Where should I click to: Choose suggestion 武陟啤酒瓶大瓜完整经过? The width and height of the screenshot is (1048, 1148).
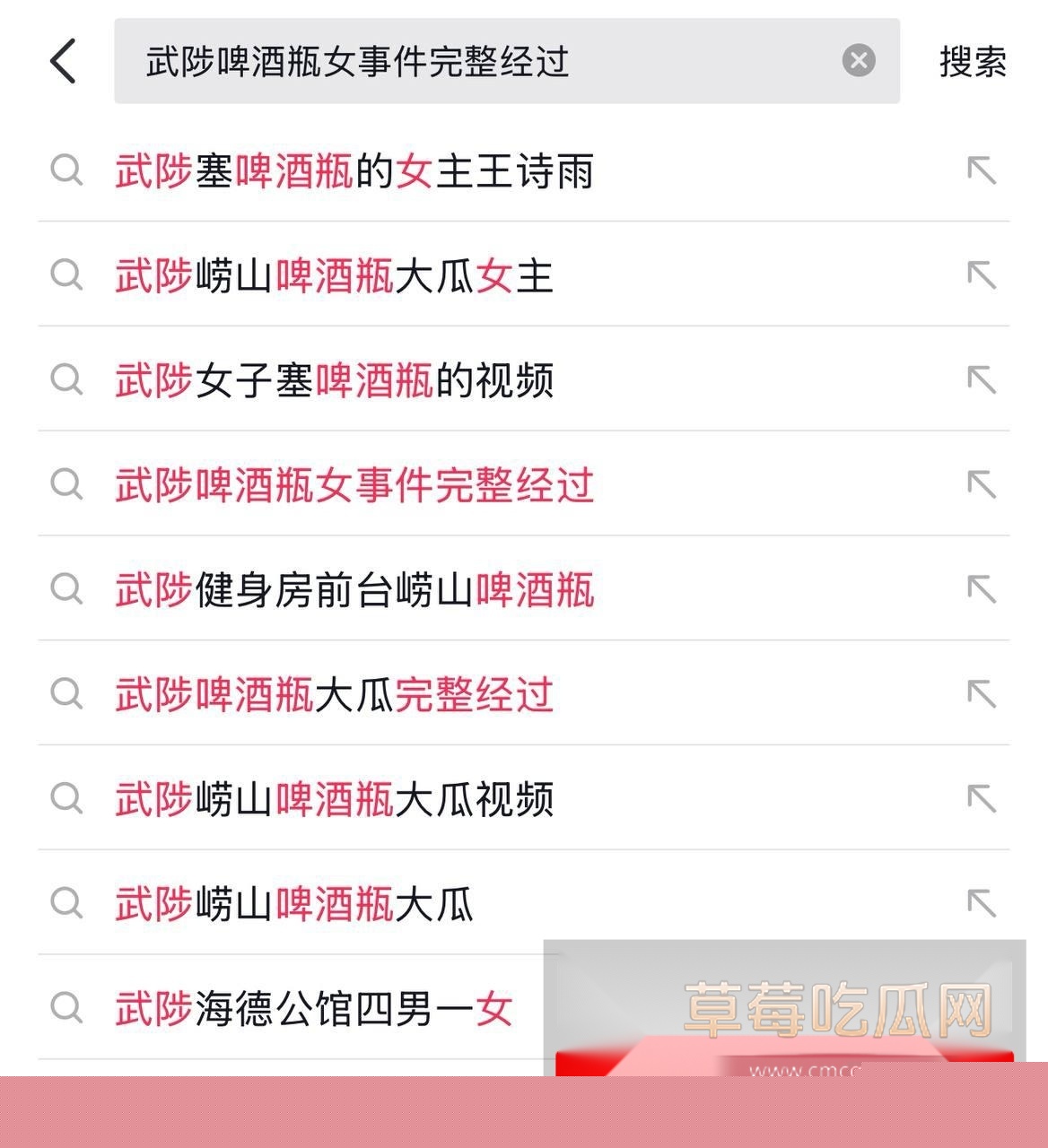334,695
